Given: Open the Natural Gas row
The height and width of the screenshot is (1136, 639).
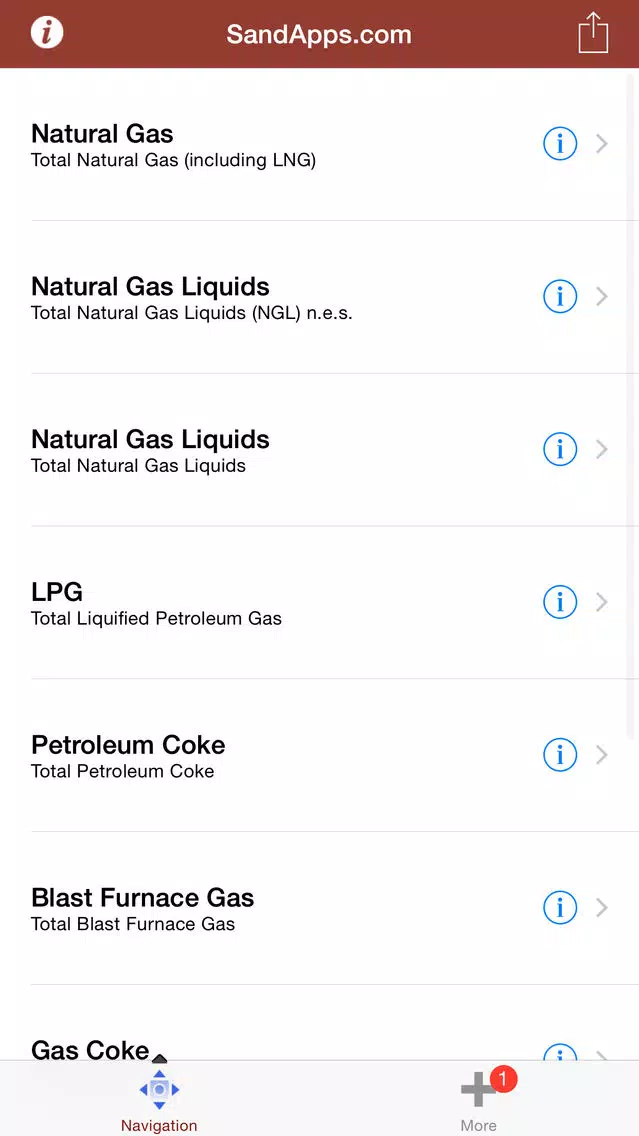Looking at the screenshot, I should 320,144.
